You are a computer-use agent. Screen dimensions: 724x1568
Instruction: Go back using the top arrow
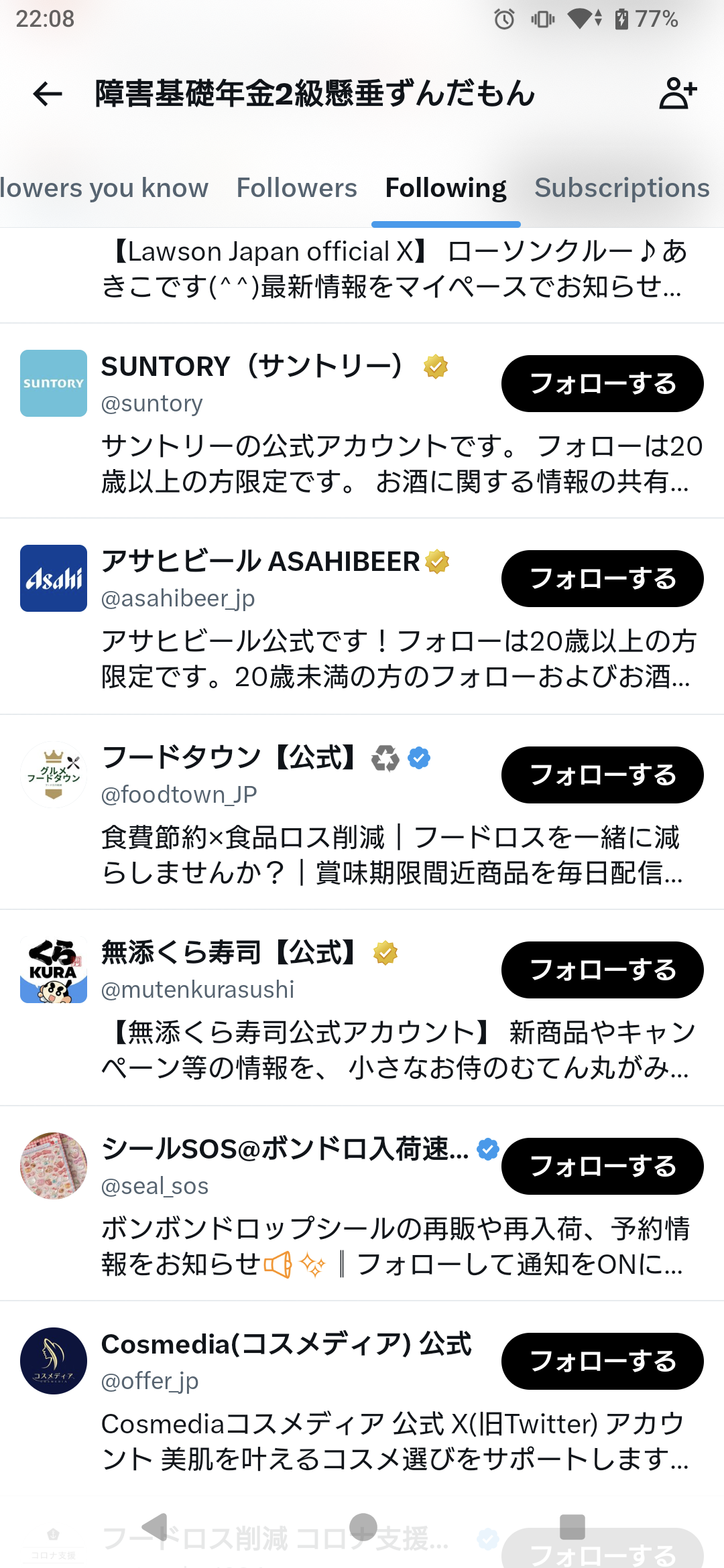(x=48, y=94)
